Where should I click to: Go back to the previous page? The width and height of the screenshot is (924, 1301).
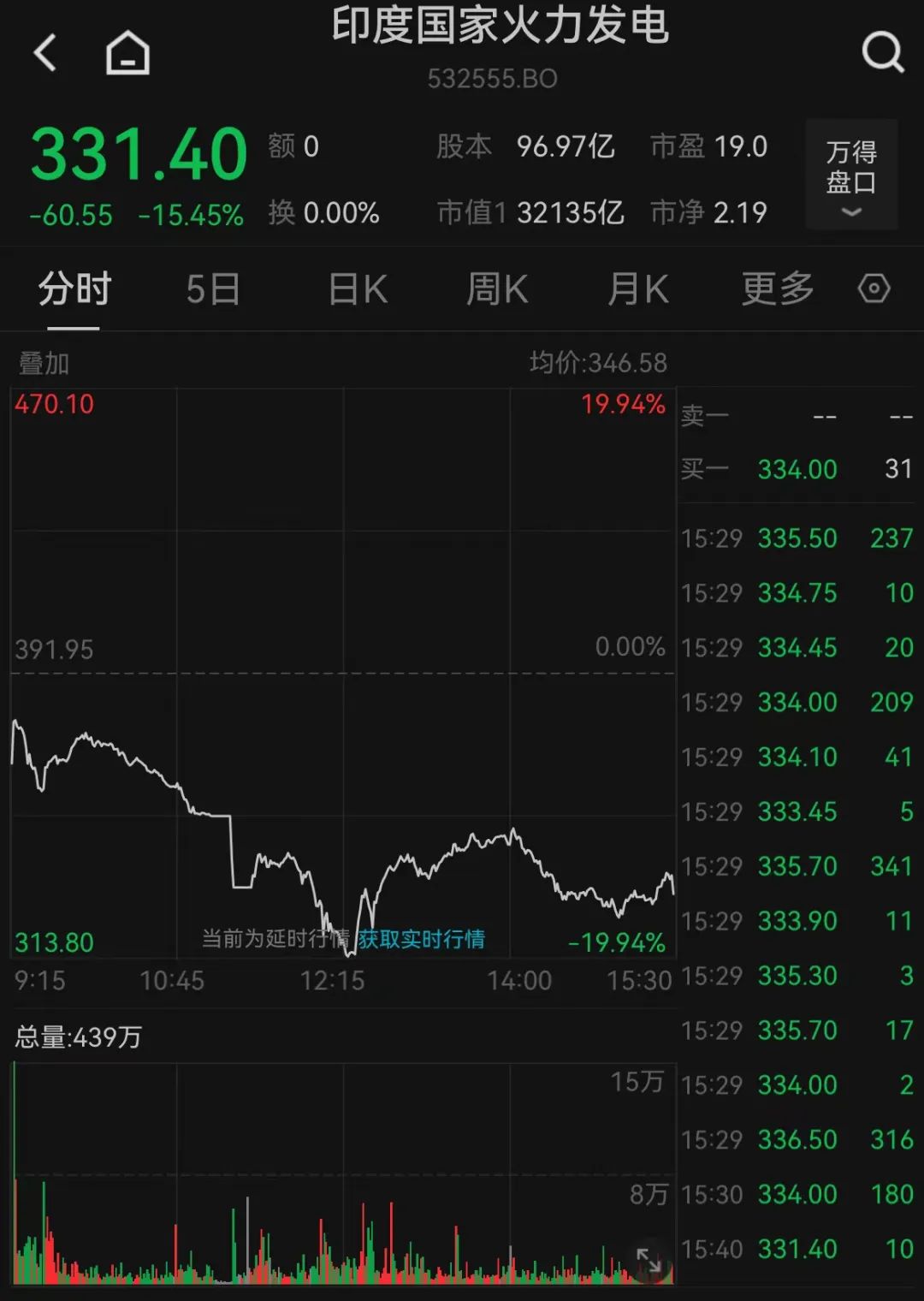44,53
